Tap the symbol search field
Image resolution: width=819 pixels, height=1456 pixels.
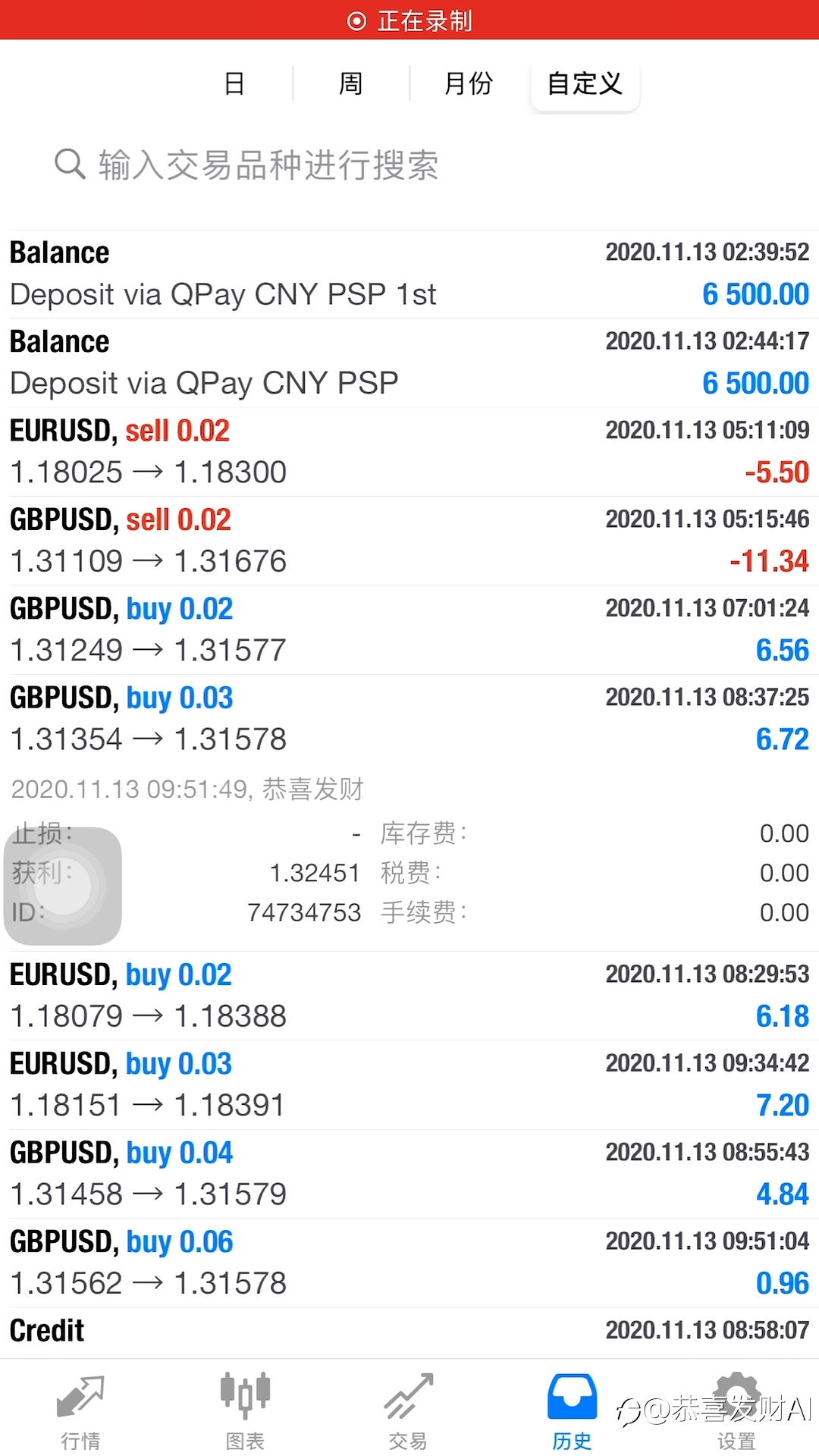pos(409,165)
